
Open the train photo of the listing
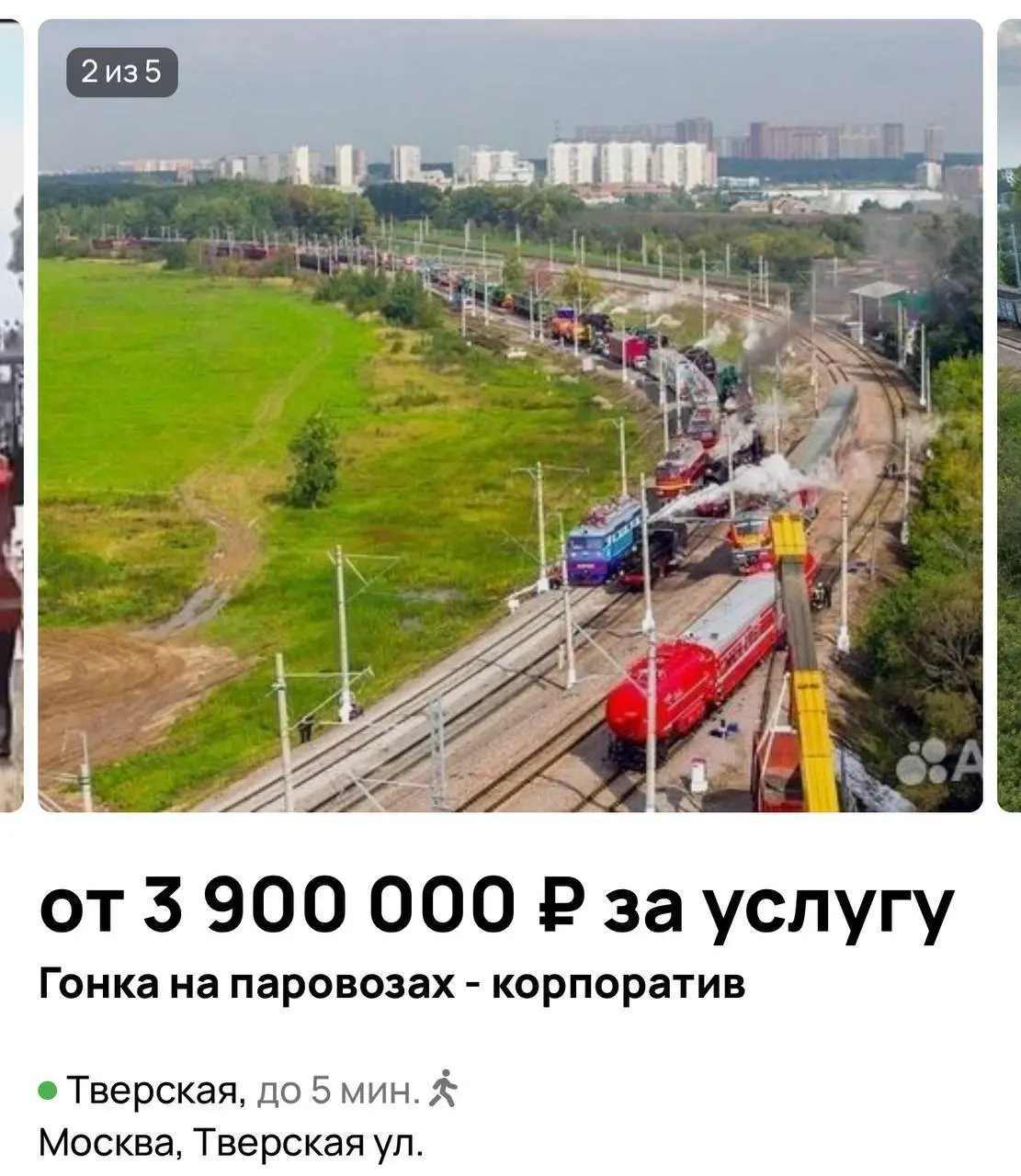(510, 415)
